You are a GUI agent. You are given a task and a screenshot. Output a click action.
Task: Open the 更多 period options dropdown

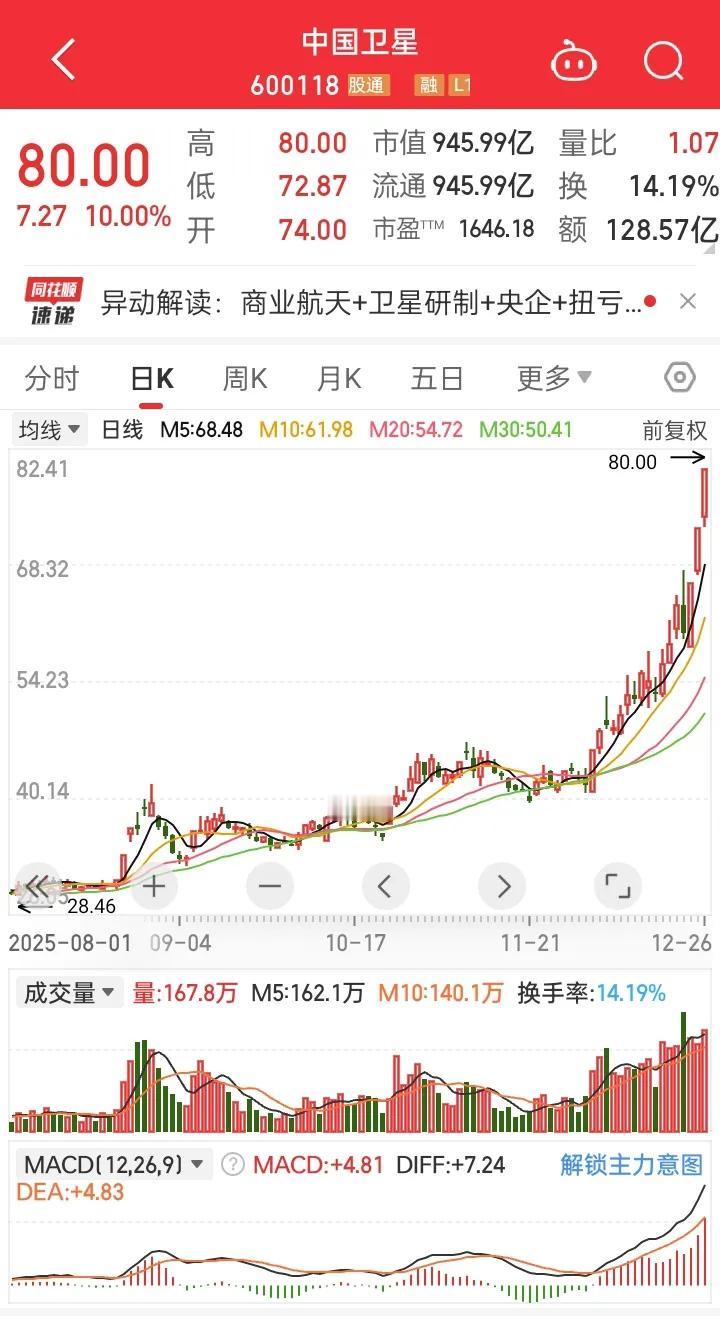pos(552,377)
